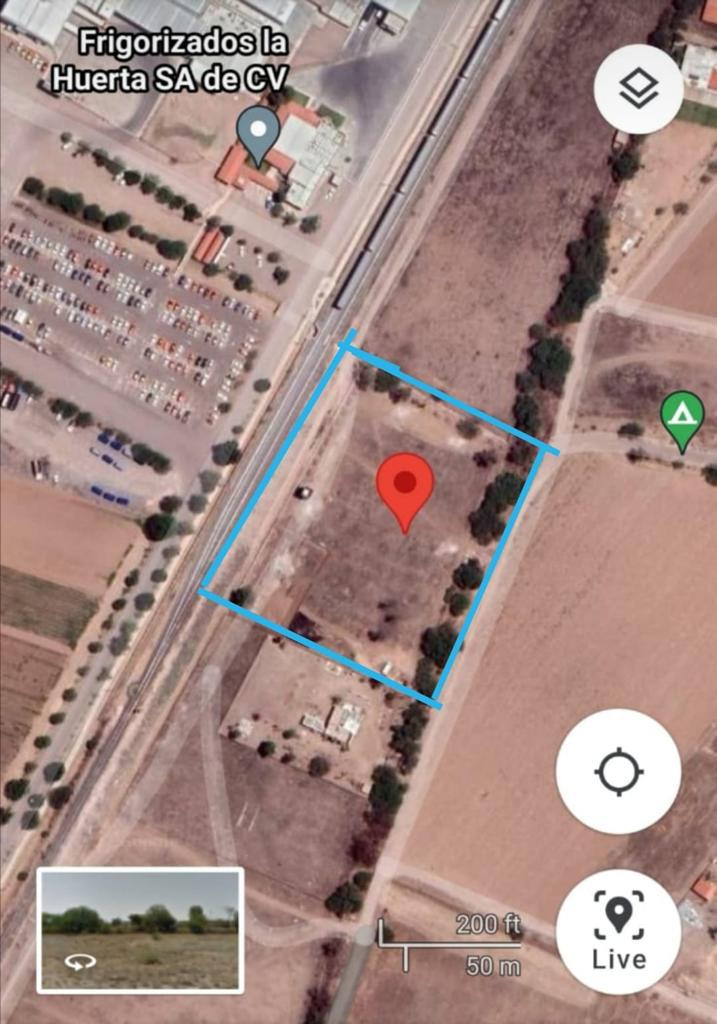Open the green campground map pin

click(x=682, y=421)
